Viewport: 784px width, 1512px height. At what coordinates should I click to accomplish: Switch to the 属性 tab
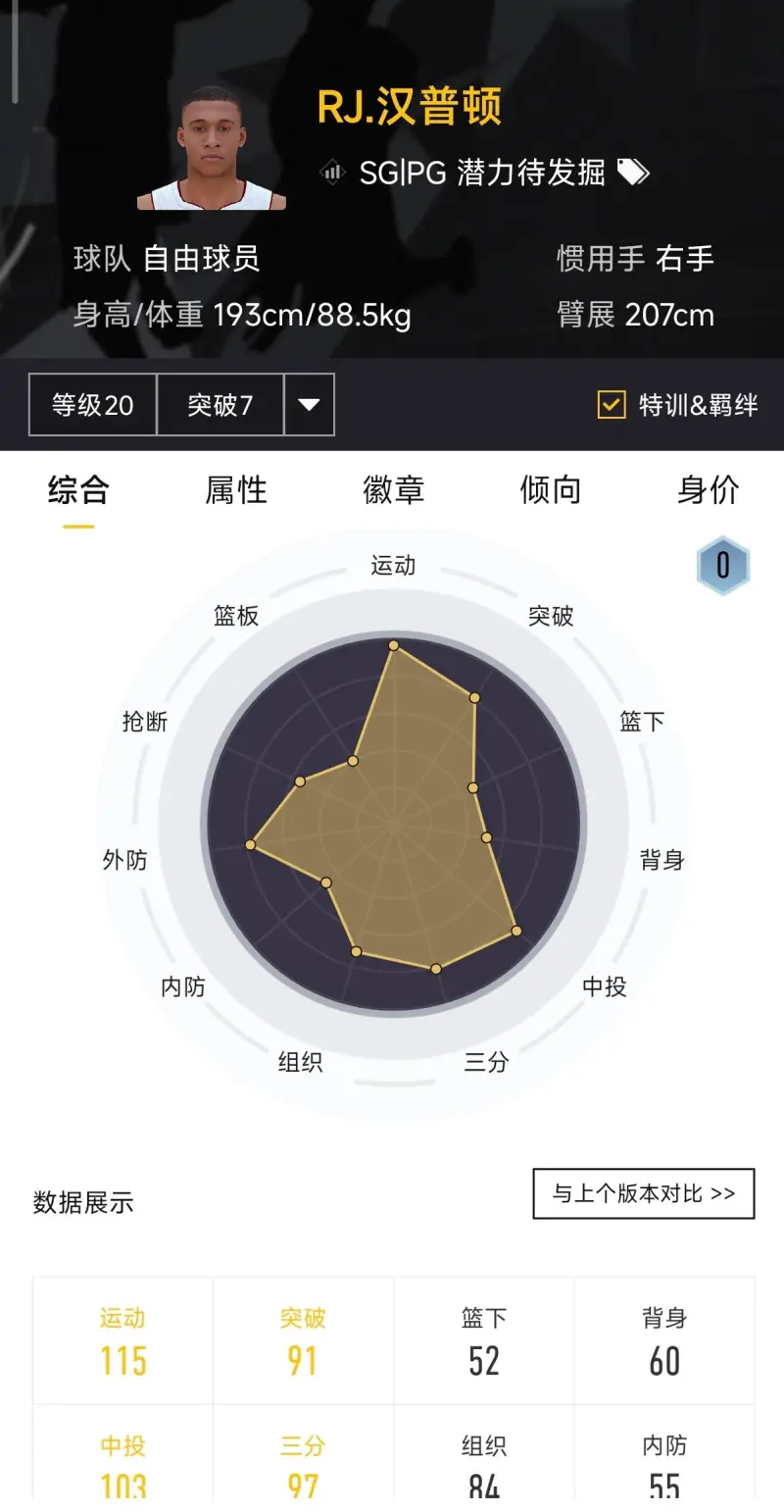pyautogui.click(x=236, y=489)
